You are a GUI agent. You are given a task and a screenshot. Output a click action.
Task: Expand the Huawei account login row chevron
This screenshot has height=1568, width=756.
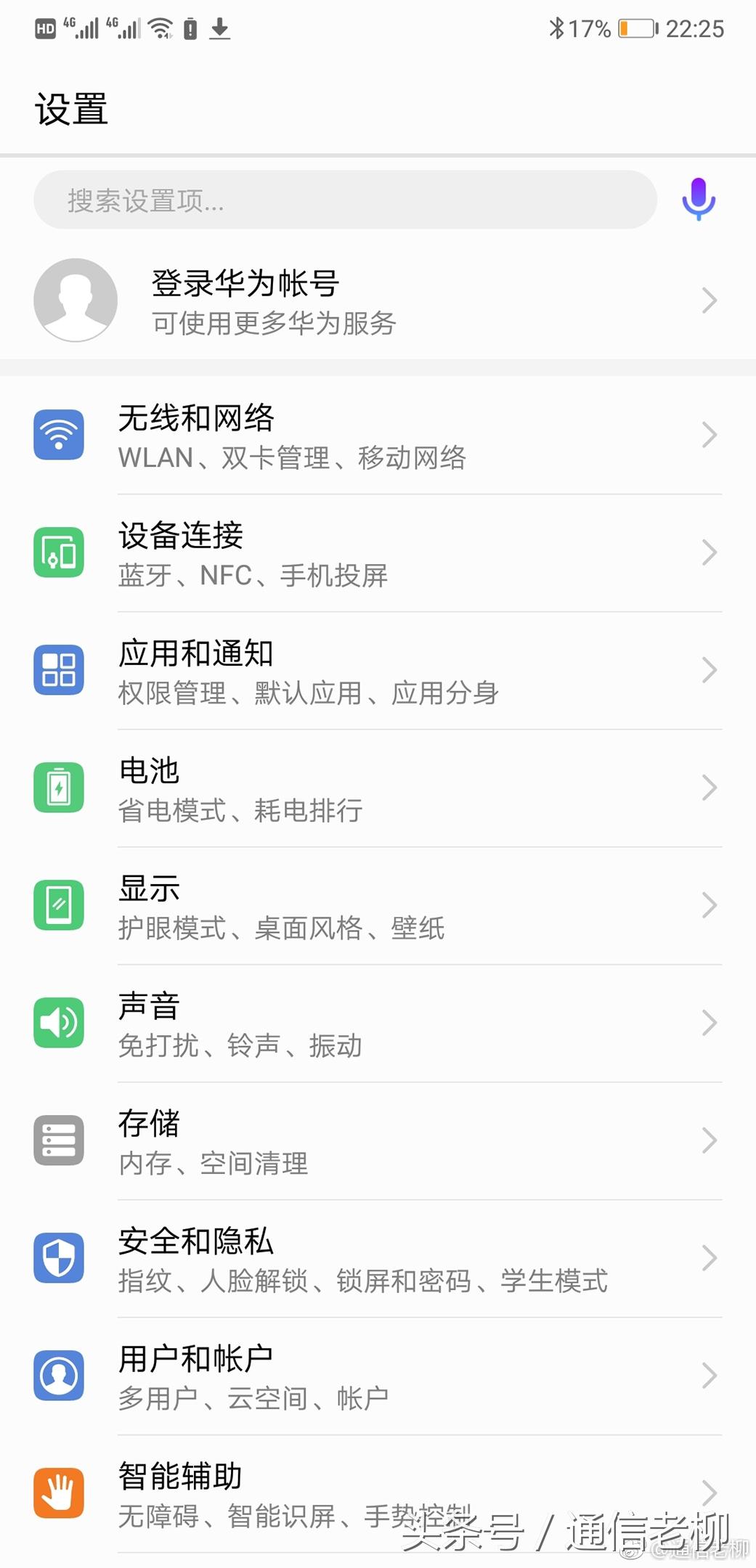[710, 299]
